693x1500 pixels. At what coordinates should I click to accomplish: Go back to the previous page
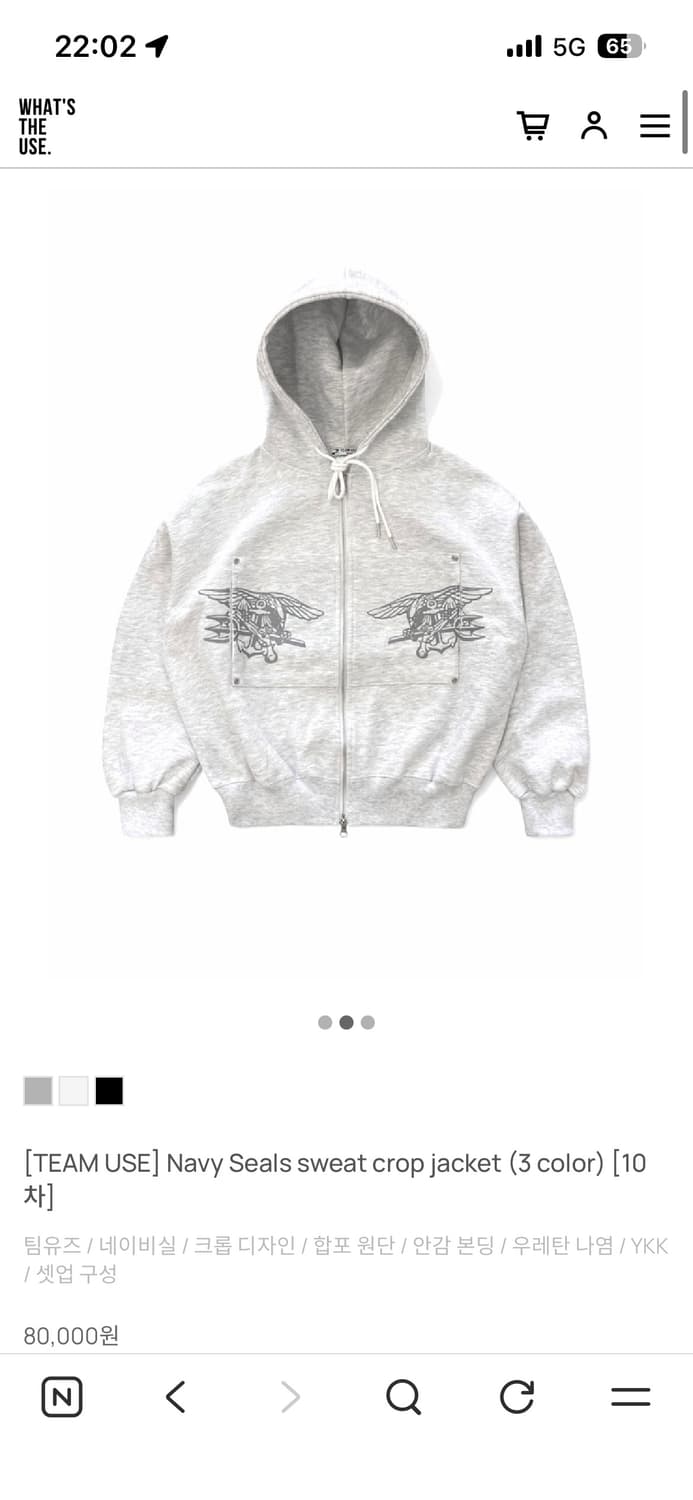pos(176,1397)
